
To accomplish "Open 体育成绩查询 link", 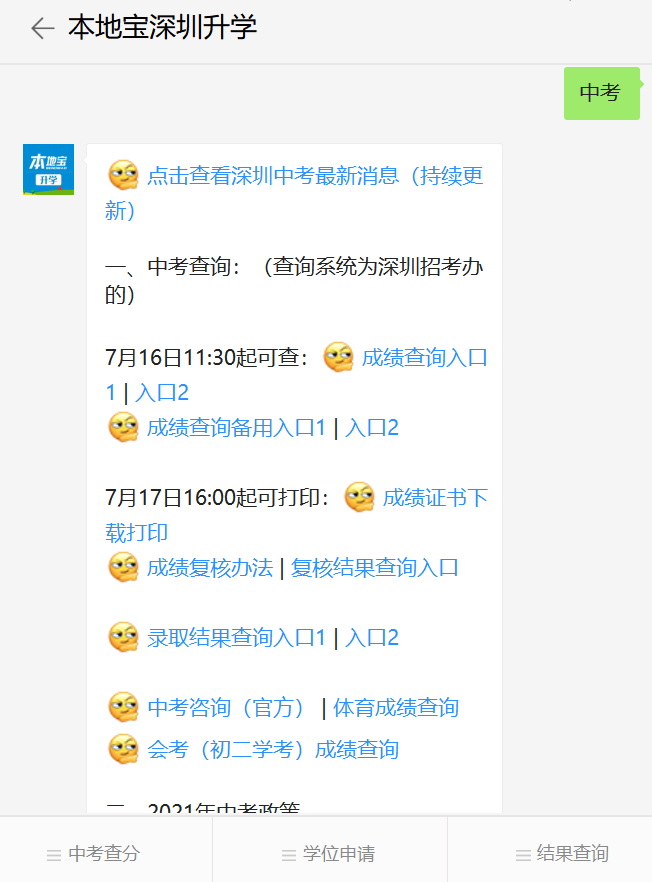I will click(396, 708).
